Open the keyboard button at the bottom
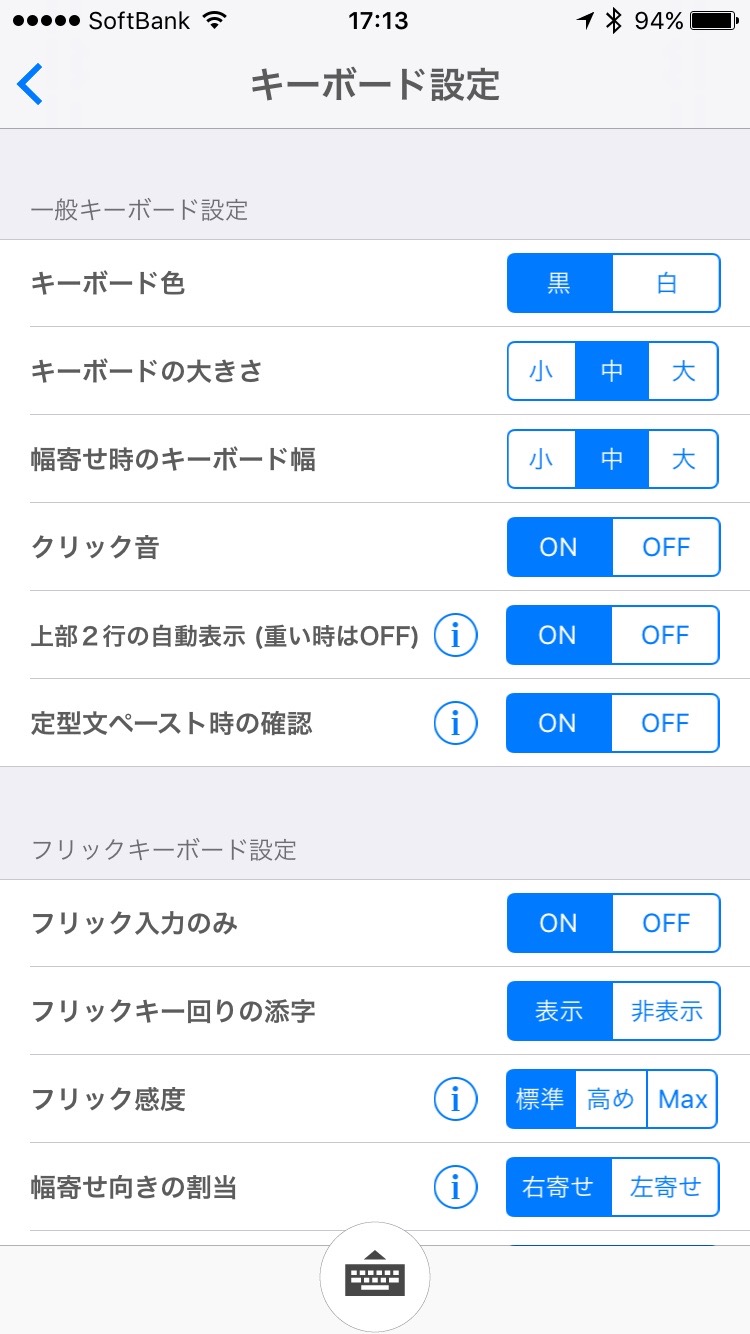The width and height of the screenshot is (750, 1334). coord(375,1277)
